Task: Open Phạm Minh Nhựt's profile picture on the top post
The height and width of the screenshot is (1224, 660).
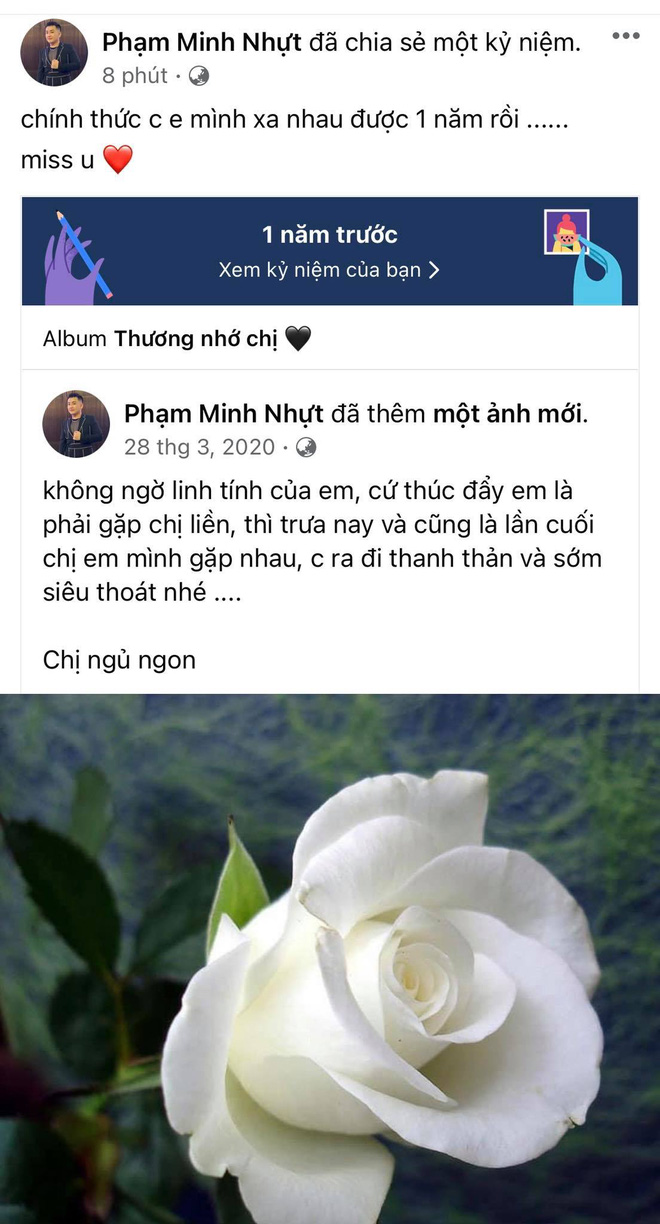Action: click(x=54, y=52)
